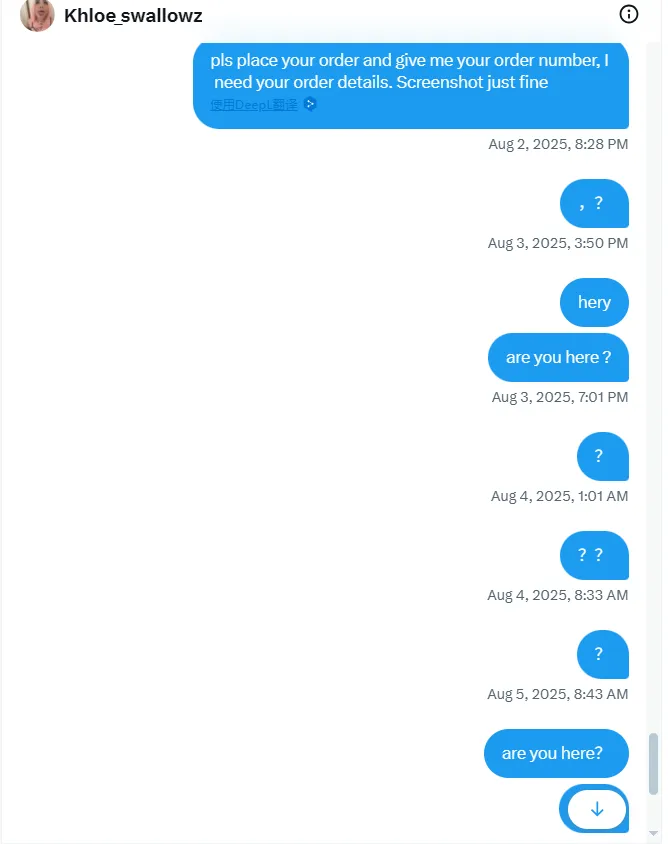668x844 pixels.
Task: Open conversation info icon
Action: coord(629,14)
